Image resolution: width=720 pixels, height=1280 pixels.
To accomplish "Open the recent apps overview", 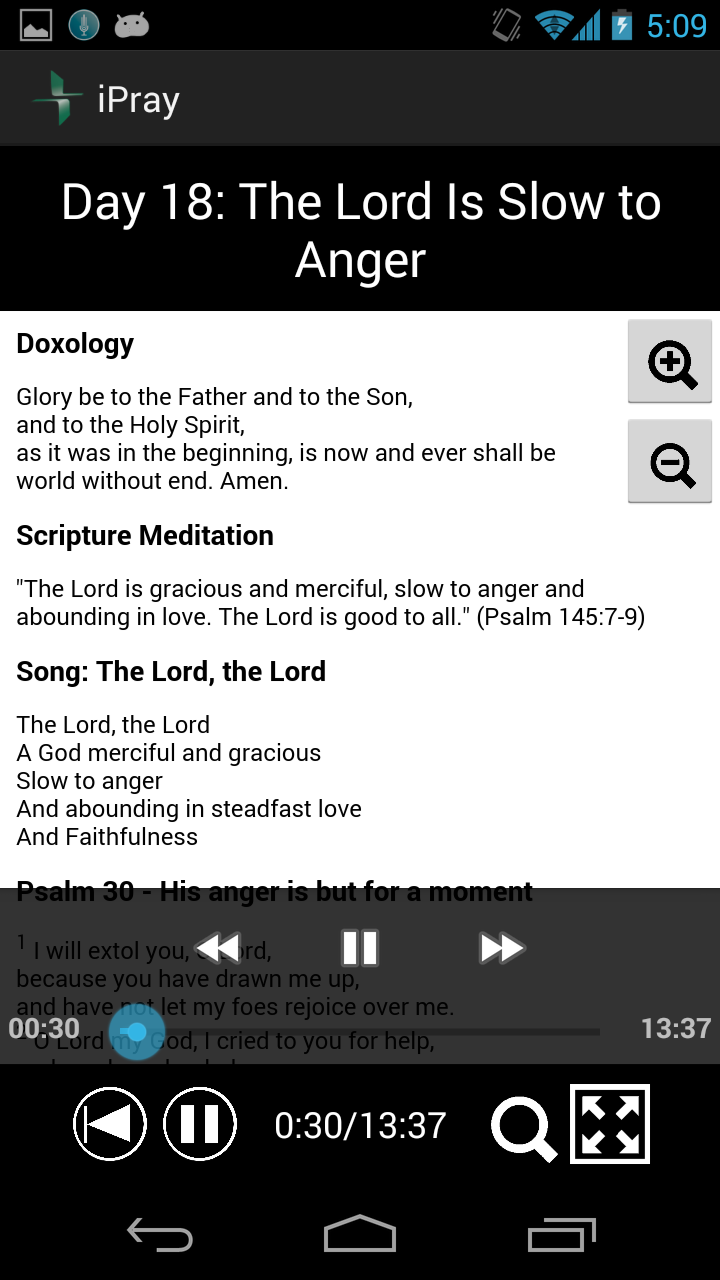I will tap(560, 1235).
